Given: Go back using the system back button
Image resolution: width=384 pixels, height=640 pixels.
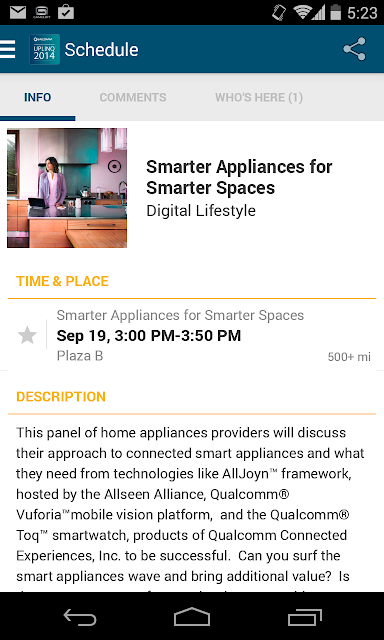Looking at the screenshot, I should pos(80,617).
